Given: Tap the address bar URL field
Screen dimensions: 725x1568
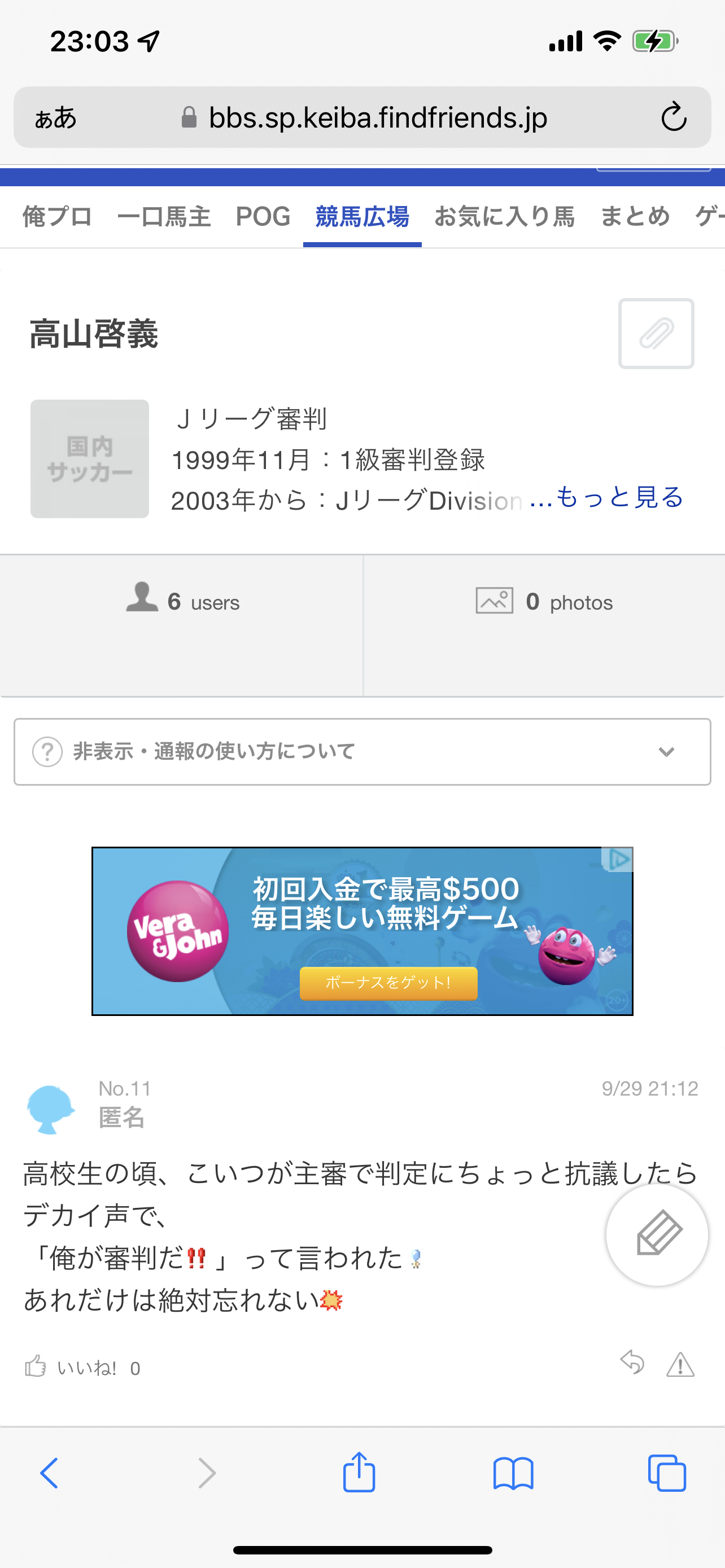Looking at the screenshot, I should (377, 117).
